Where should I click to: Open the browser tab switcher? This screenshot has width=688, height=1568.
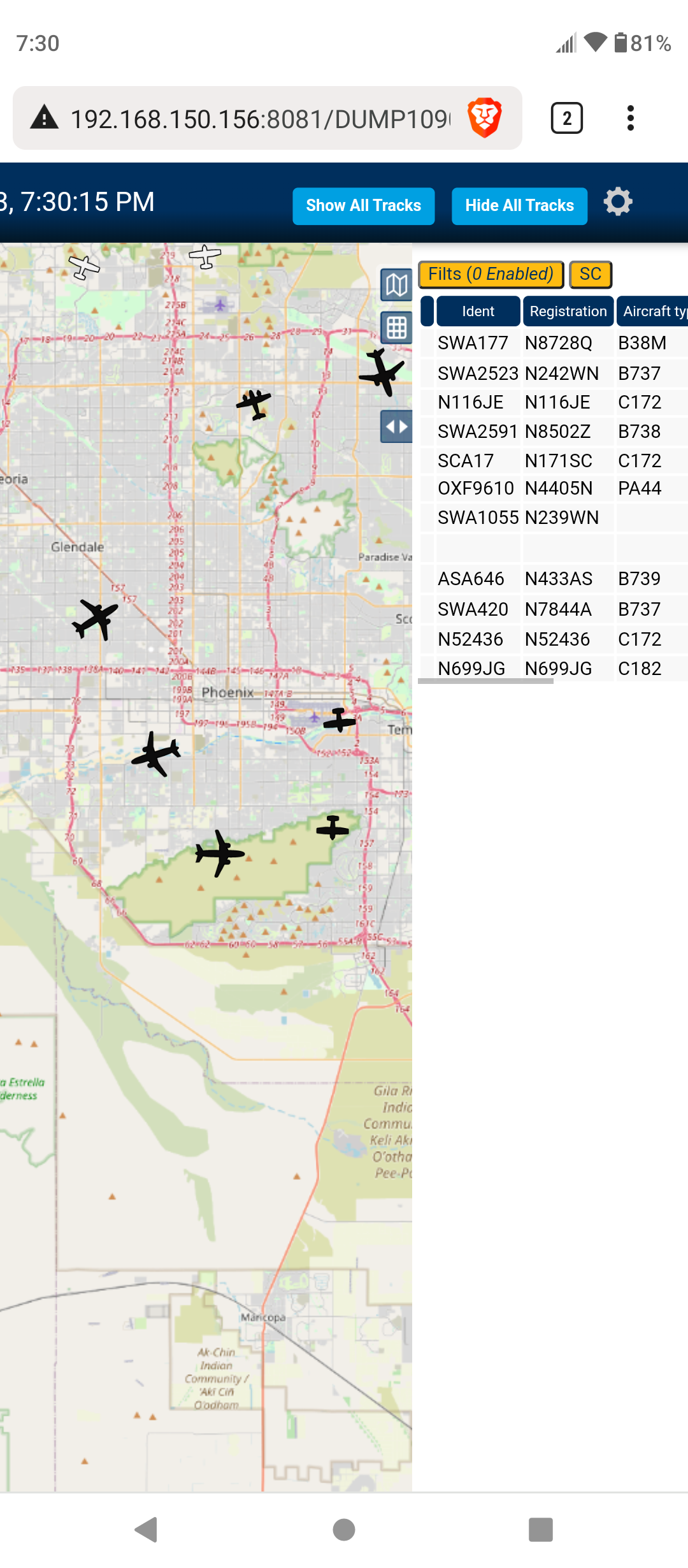pyautogui.click(x=566, y=118)
